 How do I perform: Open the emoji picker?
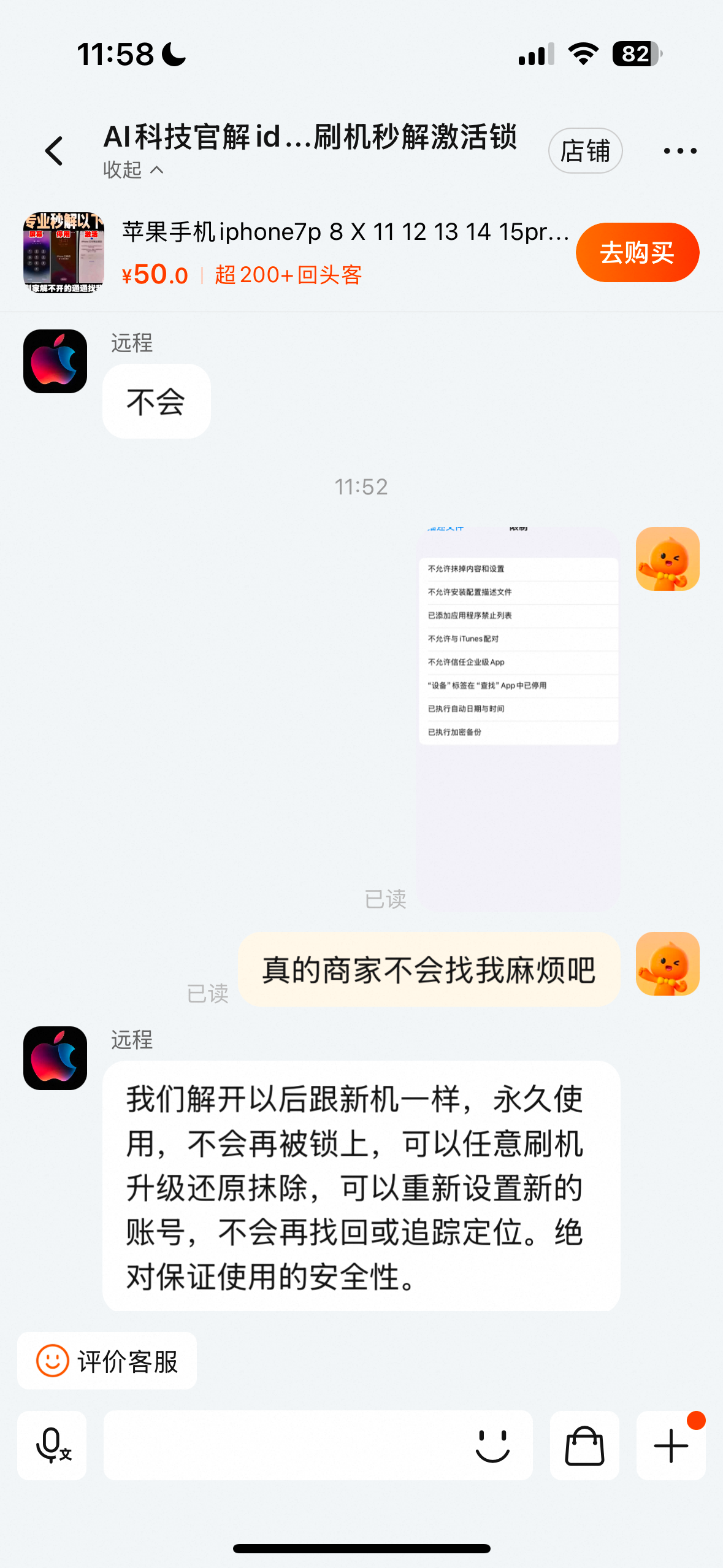492,1446
